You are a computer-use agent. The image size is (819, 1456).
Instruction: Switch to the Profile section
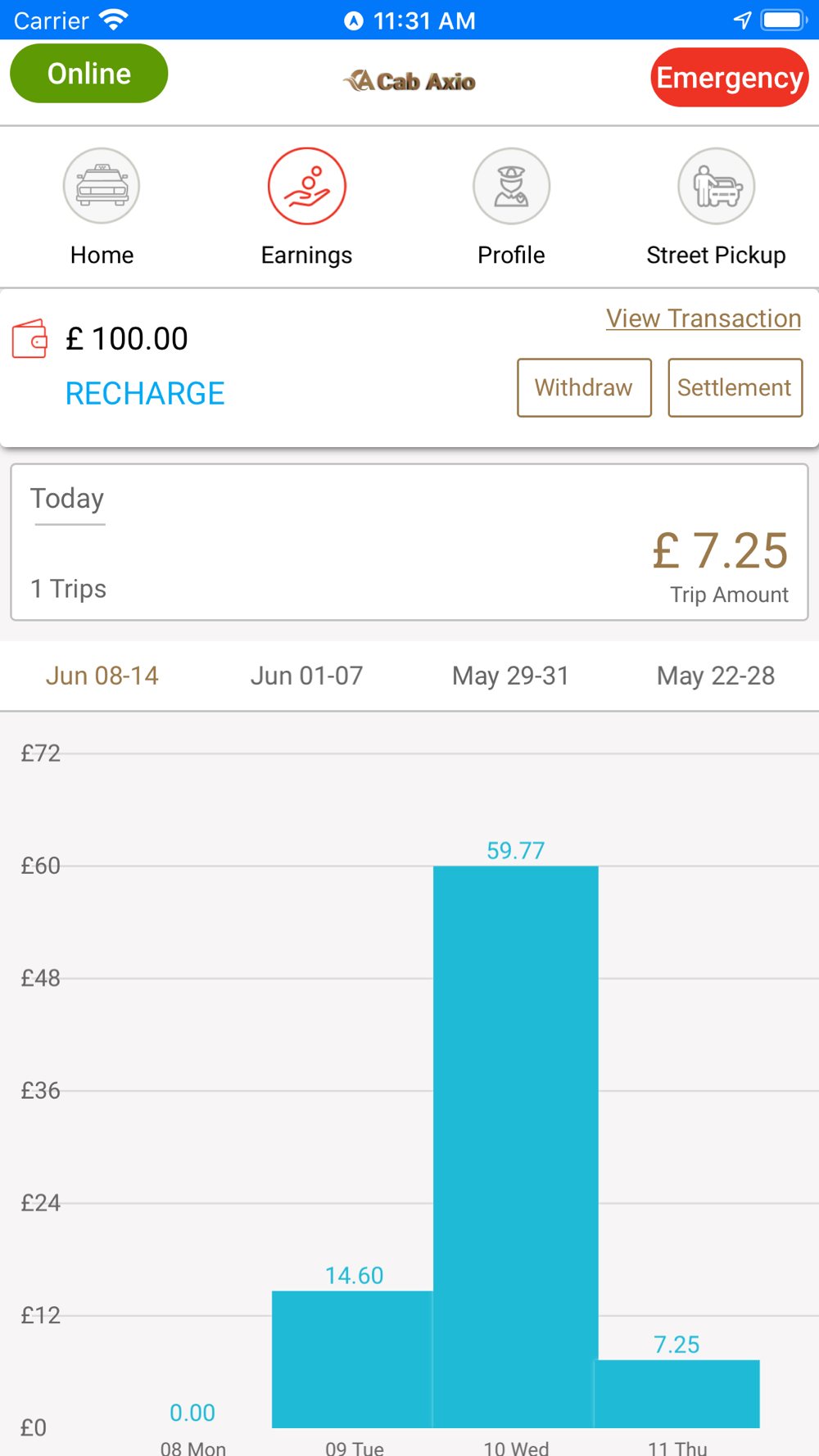pyautogui.click(x=511, y=208)
